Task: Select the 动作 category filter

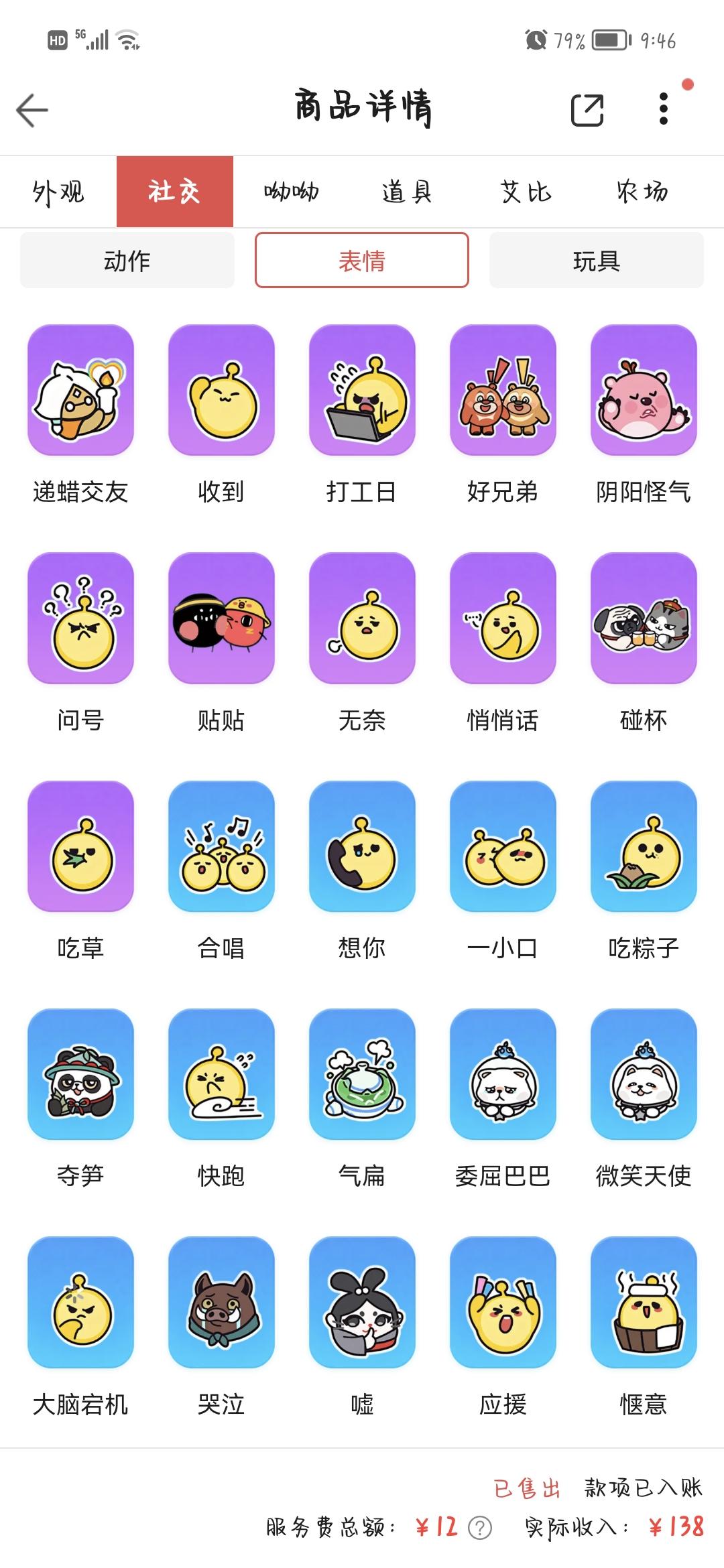Action: coord(127,261)
